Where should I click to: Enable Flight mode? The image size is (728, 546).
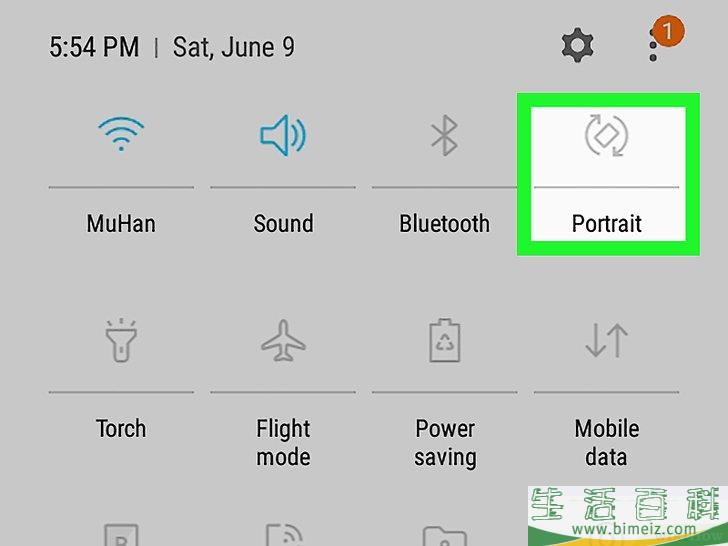(x=283, y=341)
